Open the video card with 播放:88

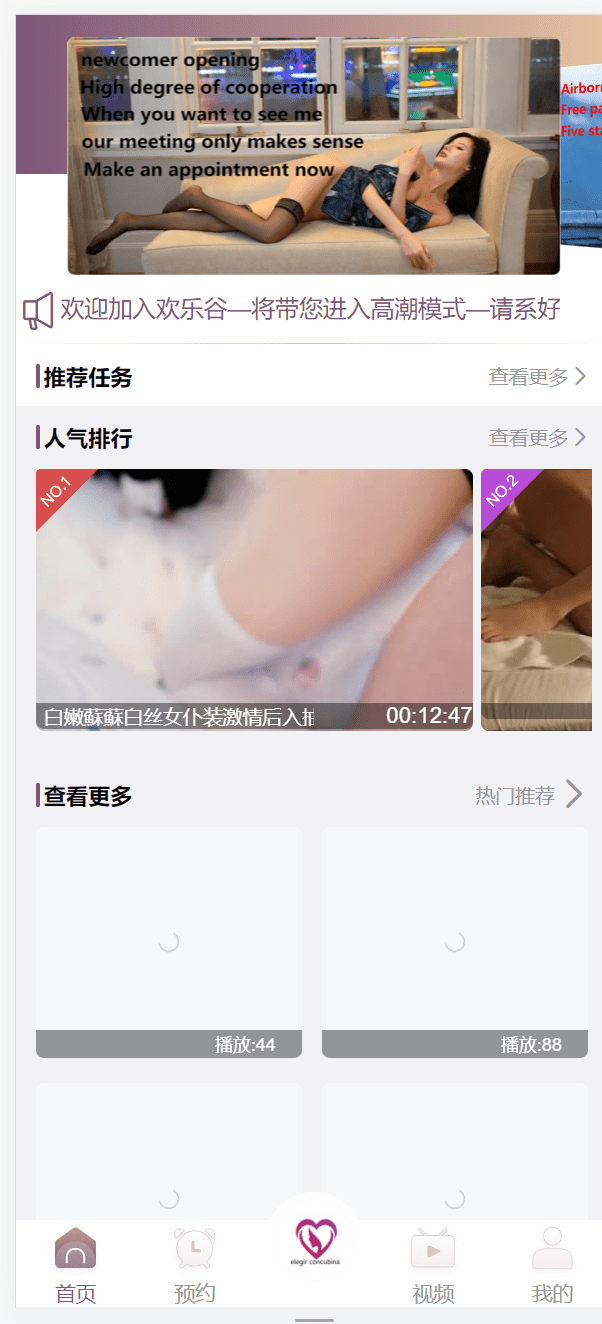click(455, 941)
